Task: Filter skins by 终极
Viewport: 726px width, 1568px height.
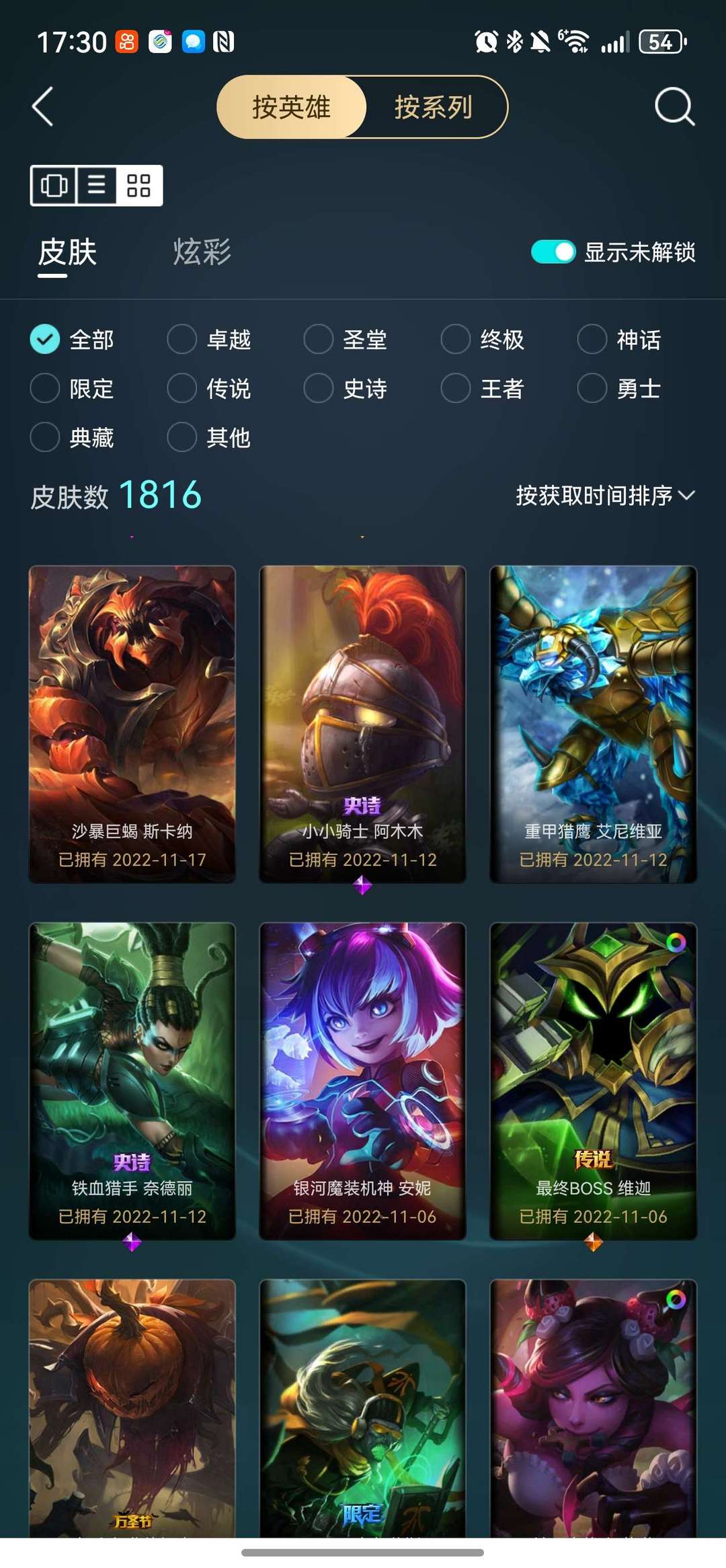Action: tap(483, 340)
